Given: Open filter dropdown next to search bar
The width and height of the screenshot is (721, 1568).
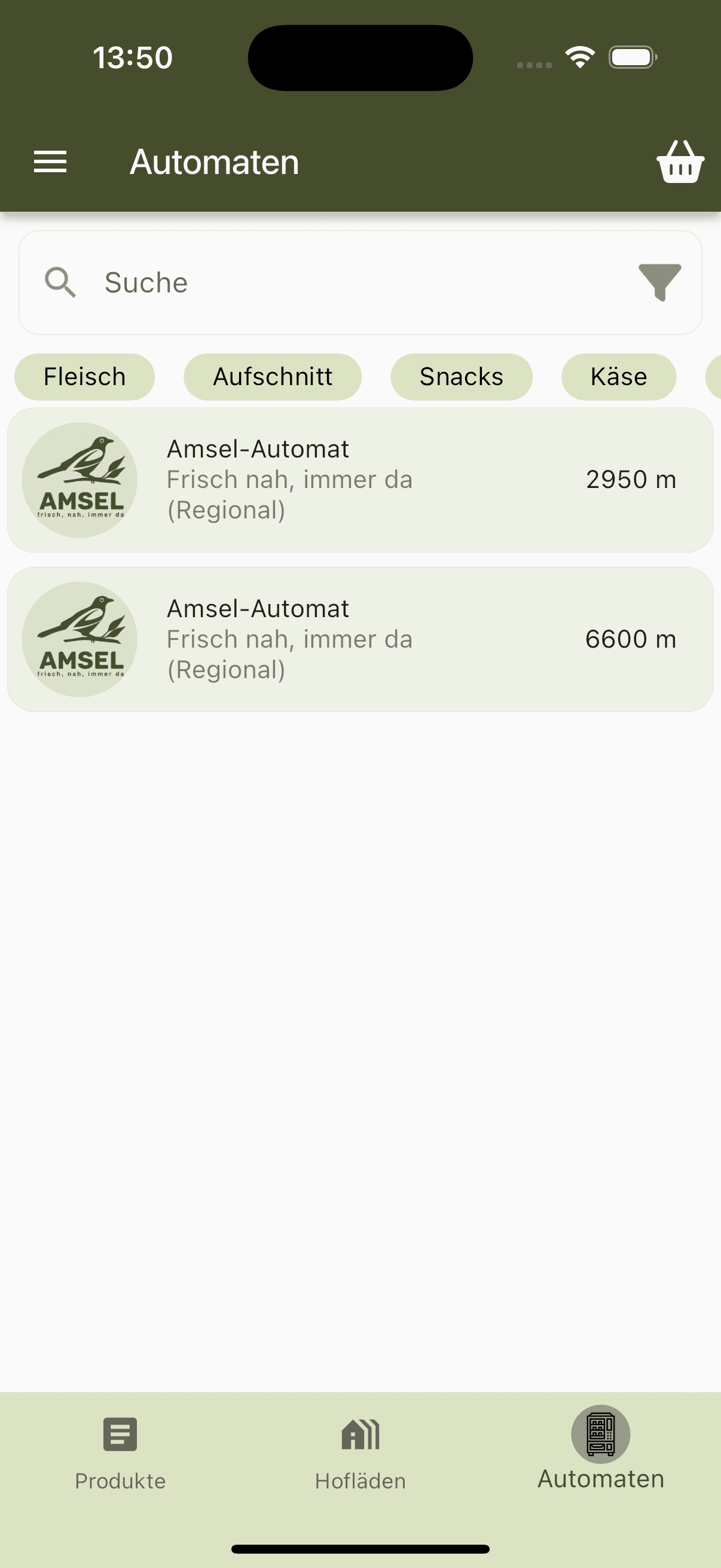Looking at the screenshot, I should point(660,282).
